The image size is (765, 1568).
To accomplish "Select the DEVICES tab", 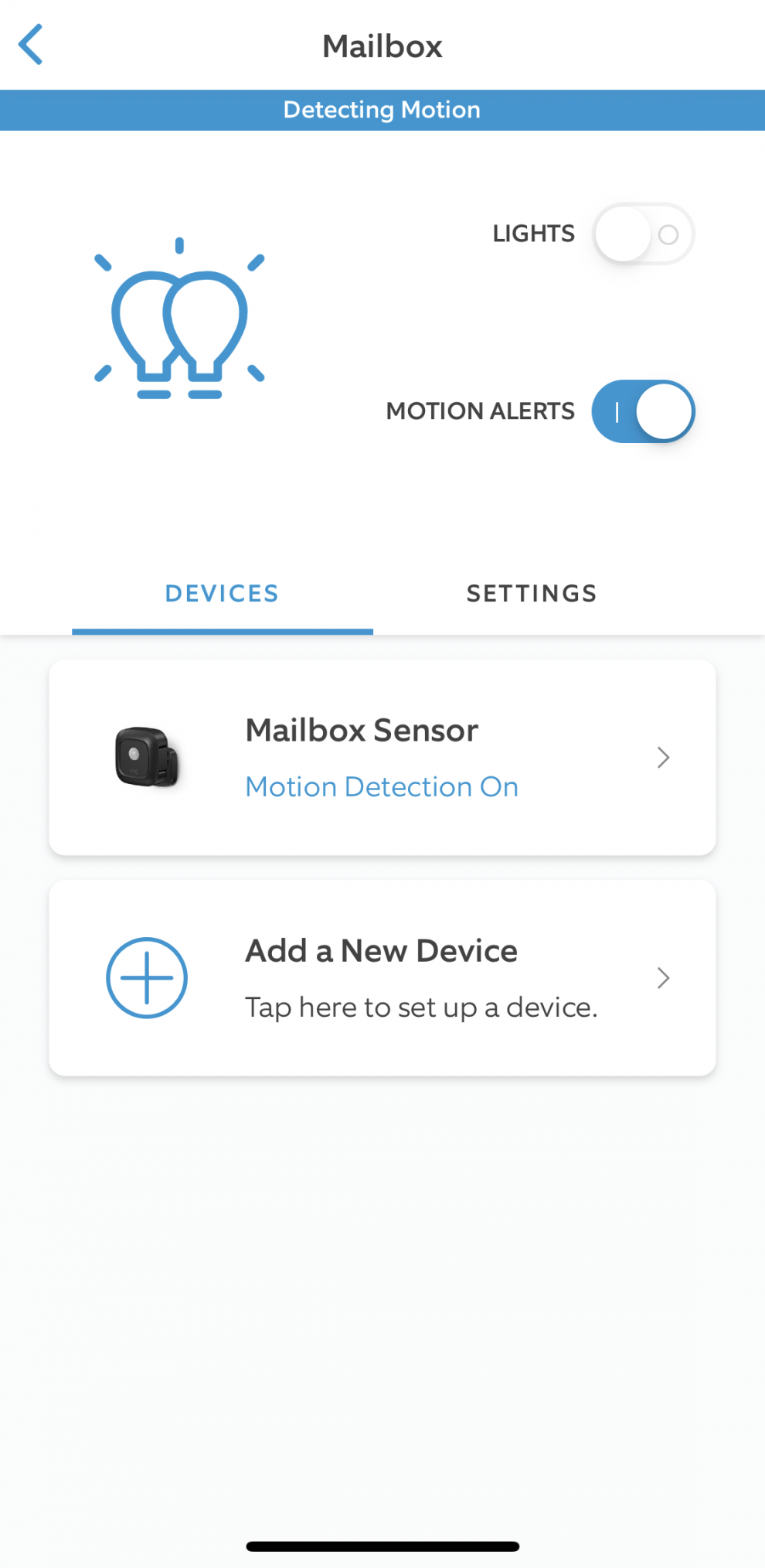I will pos(222,593).
